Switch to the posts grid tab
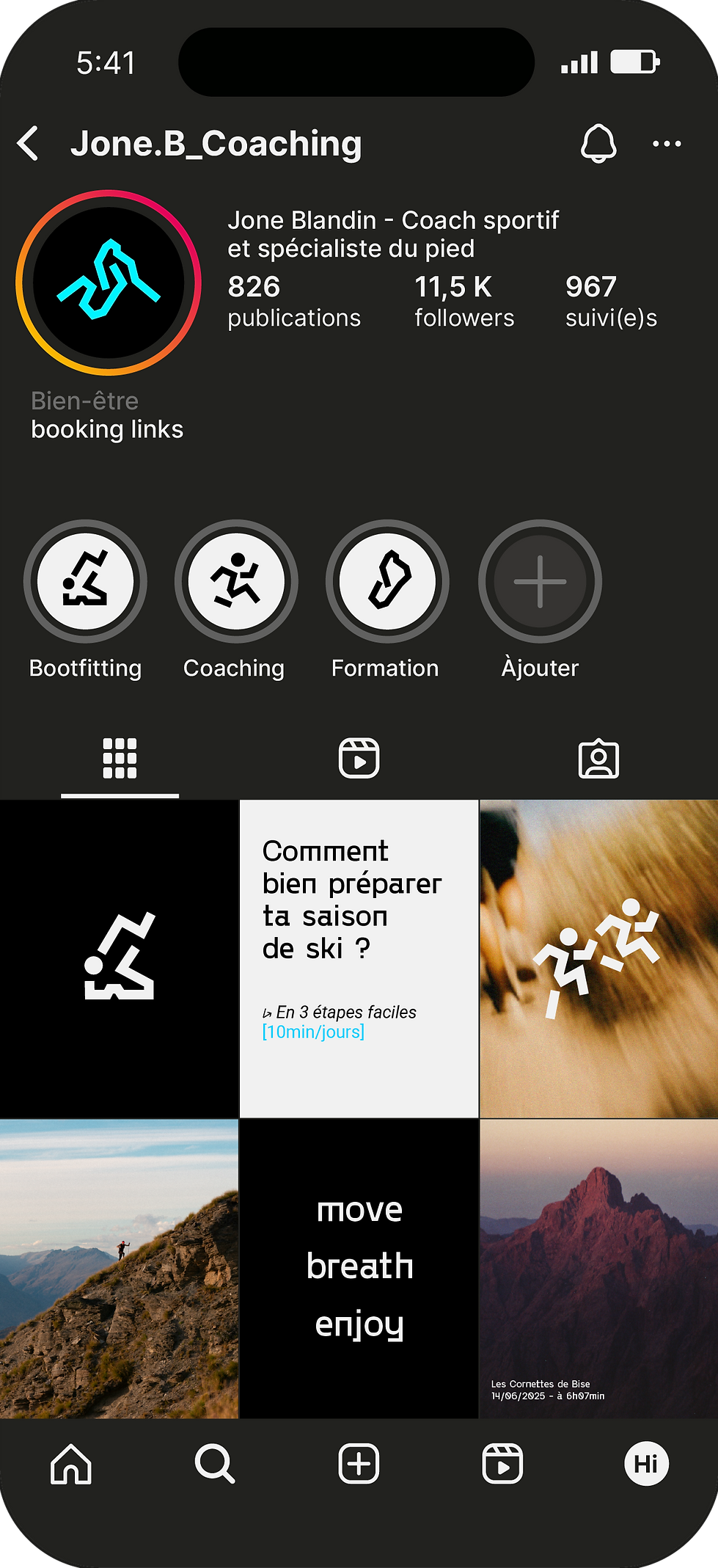The image size is (718, 1568). pyautogui.click(x=120, y=759)
